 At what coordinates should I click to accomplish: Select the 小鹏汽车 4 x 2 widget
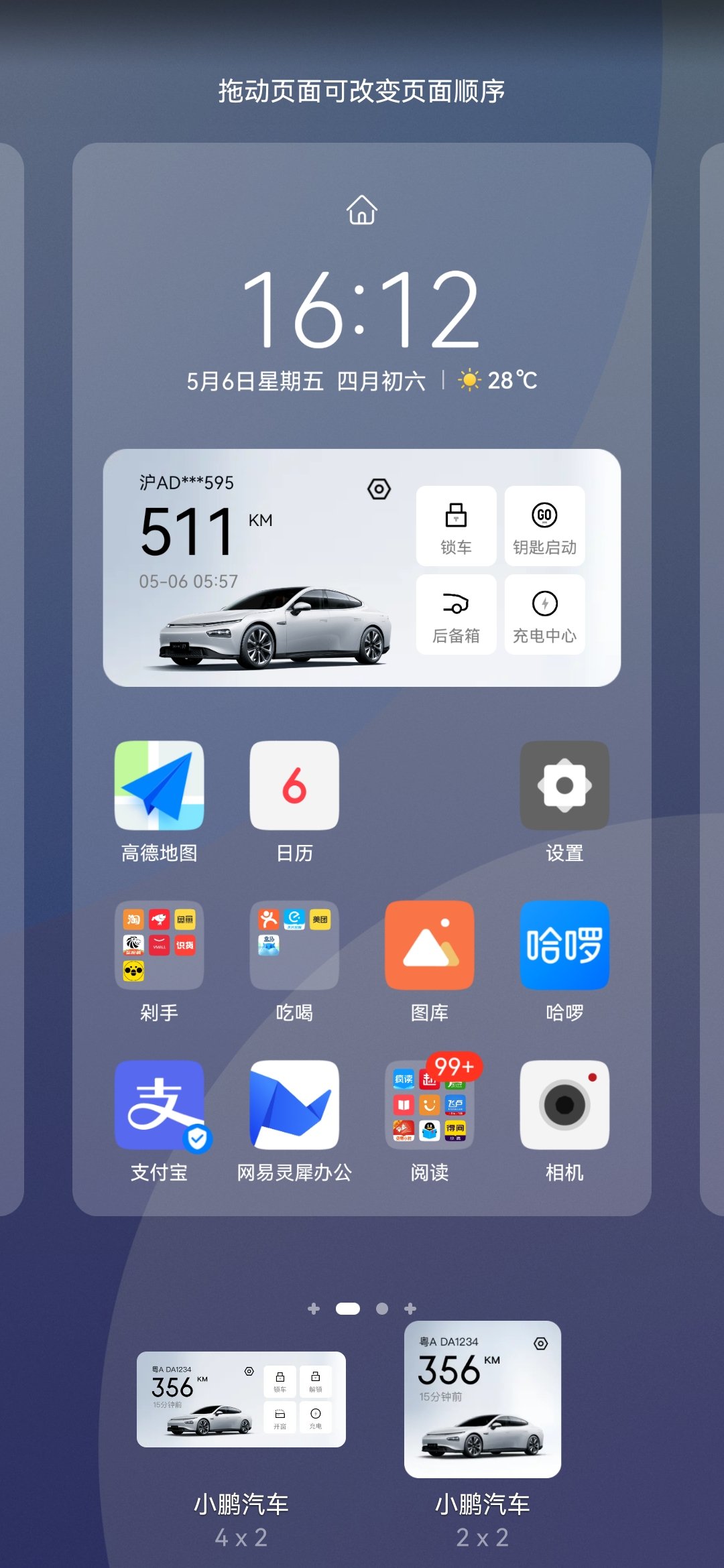coord(241,1399)
